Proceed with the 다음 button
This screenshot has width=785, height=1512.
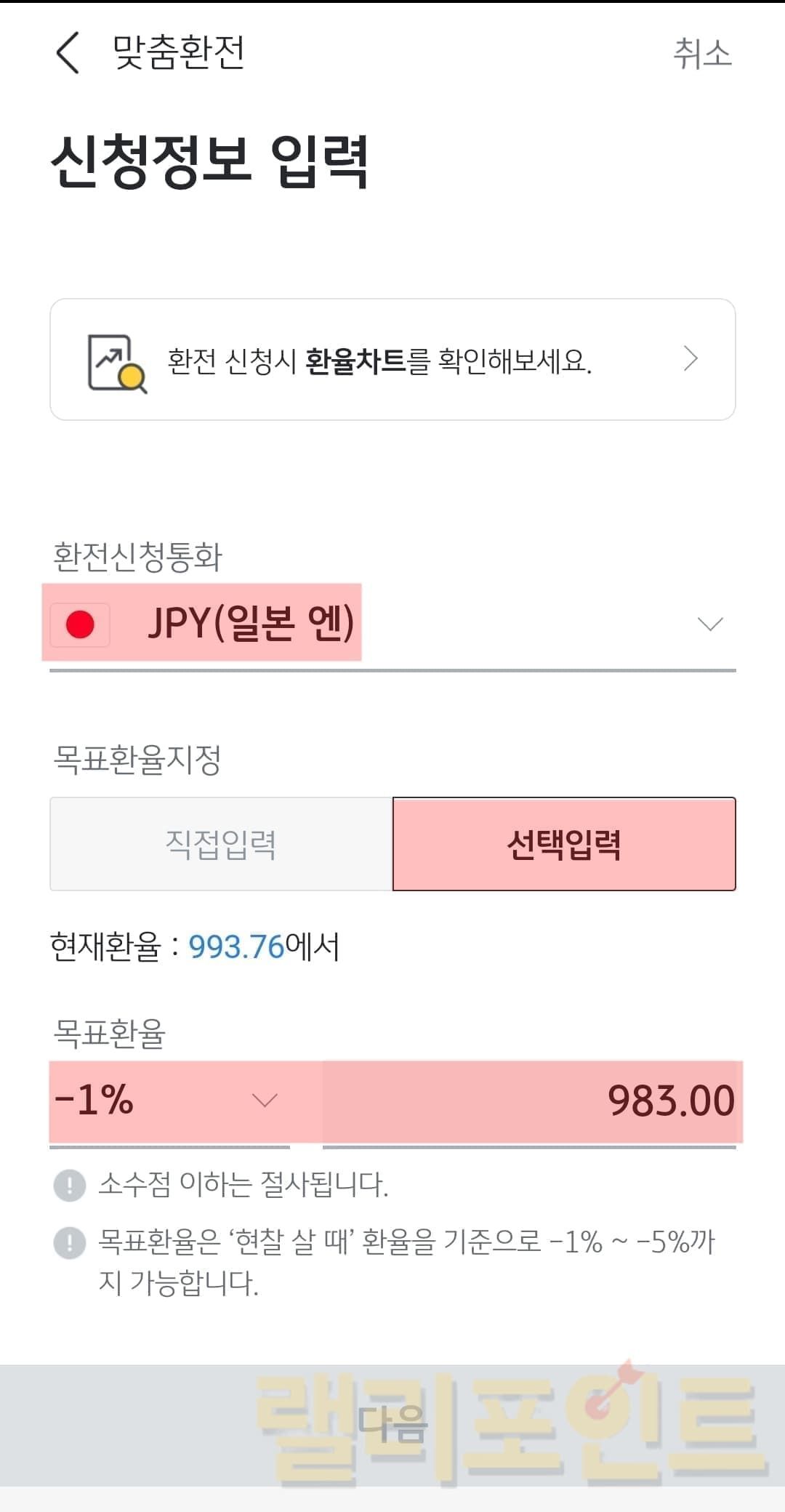[x=392, y=1425]
